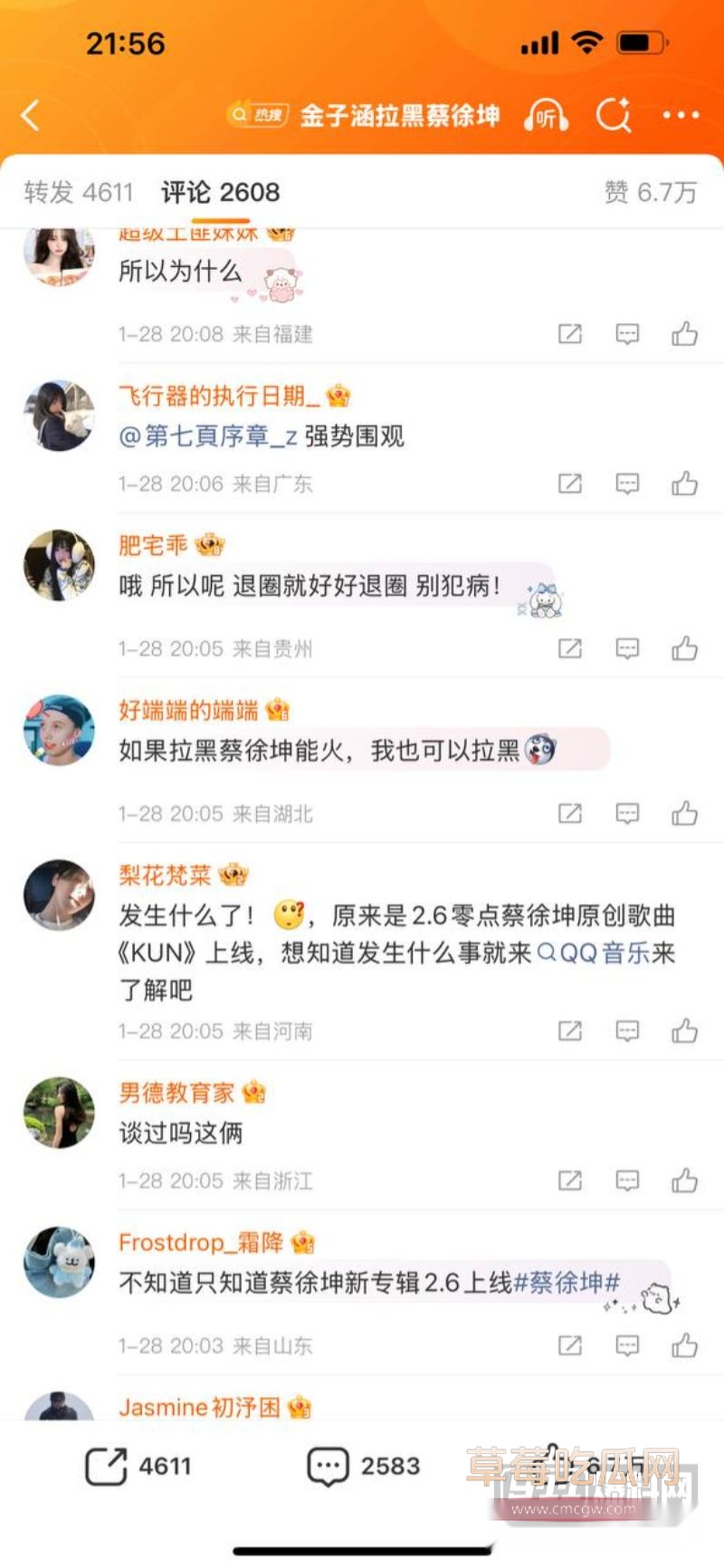The height and width of the screenshot is (1568, 724).
Task: Open the reply bubble on 男德教育家's comment
Action: pyautogui.click(x=627, y=1181)
